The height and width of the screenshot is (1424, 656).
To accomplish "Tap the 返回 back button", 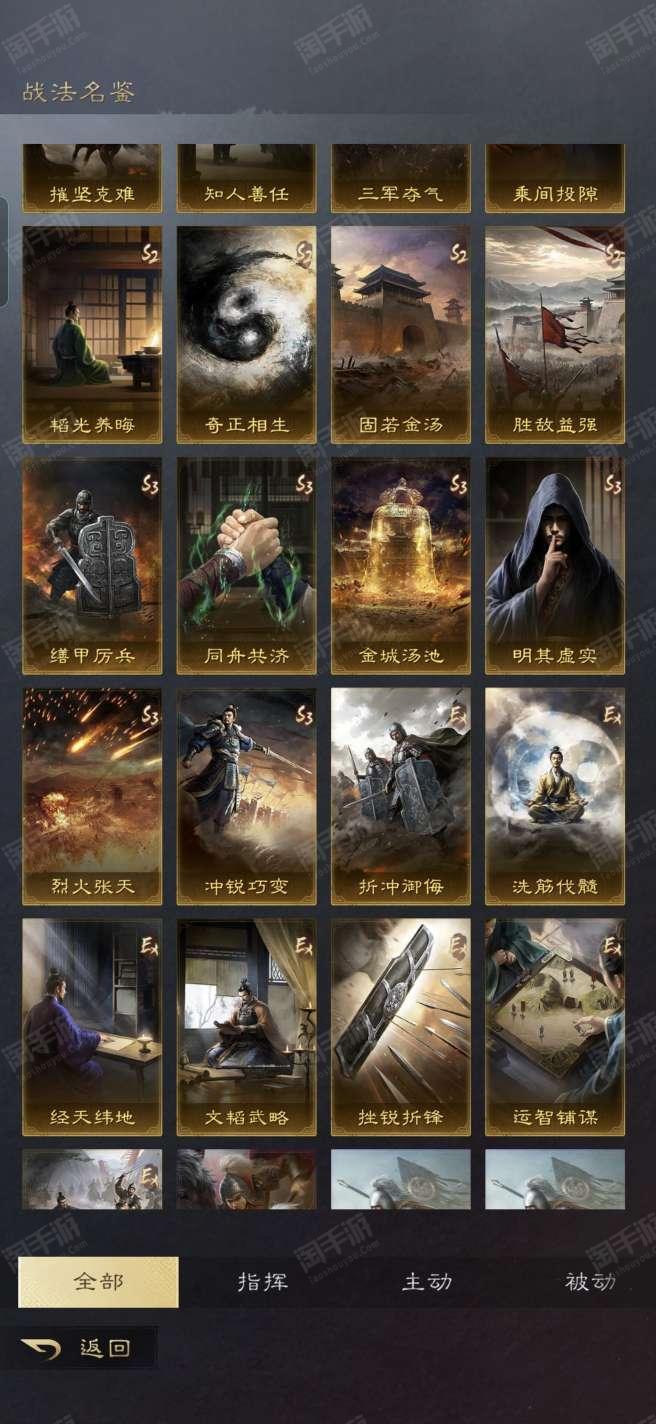I will pos(84,1347).
